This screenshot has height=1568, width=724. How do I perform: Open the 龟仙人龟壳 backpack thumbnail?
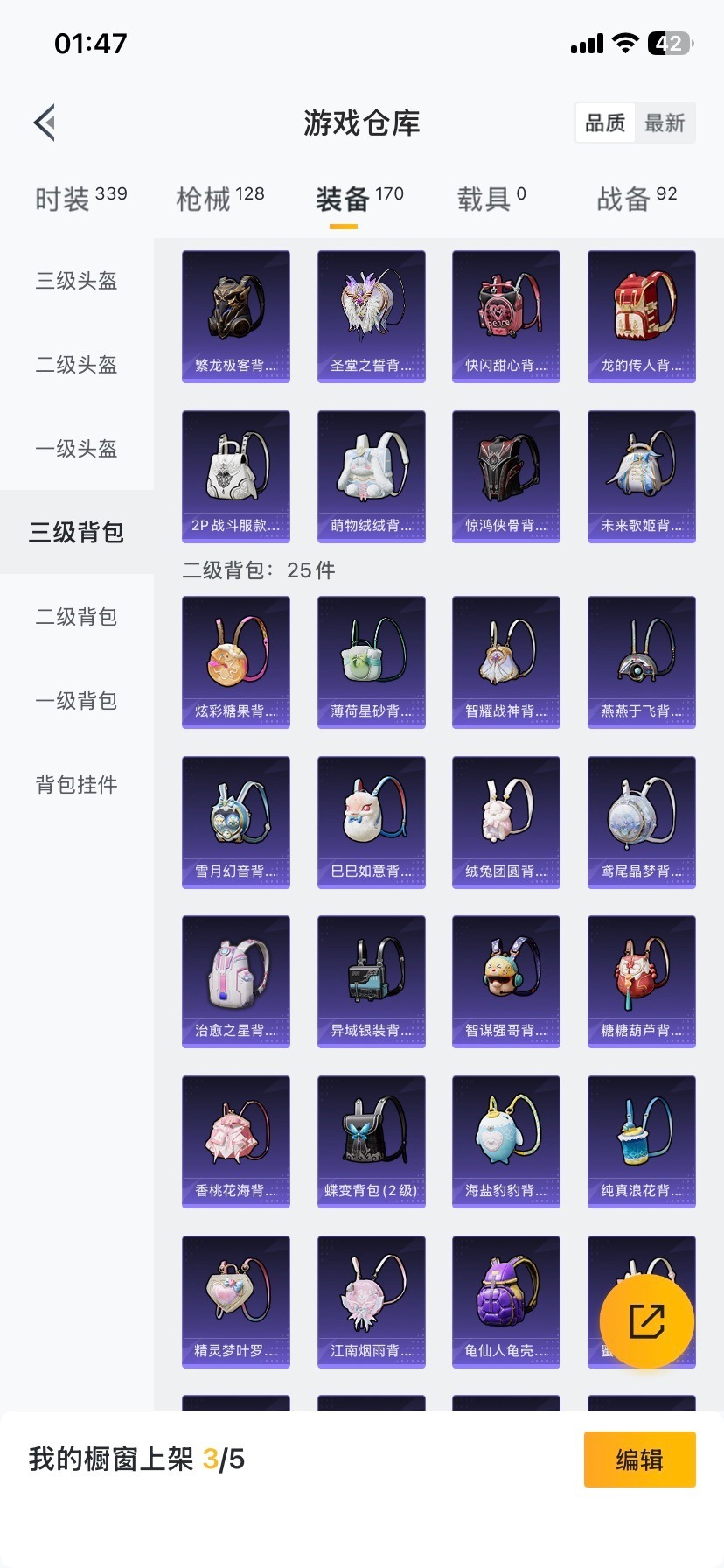[505, 1301]
